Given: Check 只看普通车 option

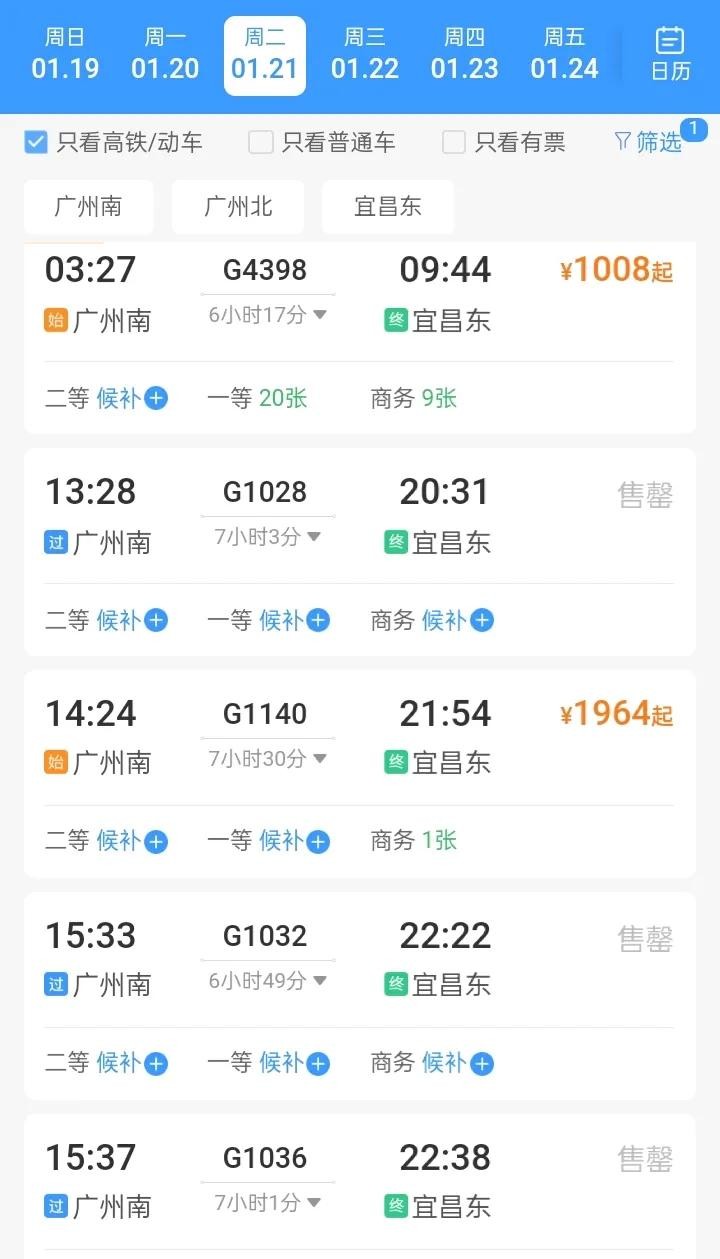Looking at the screenshot, I should [x=261, y=142].
